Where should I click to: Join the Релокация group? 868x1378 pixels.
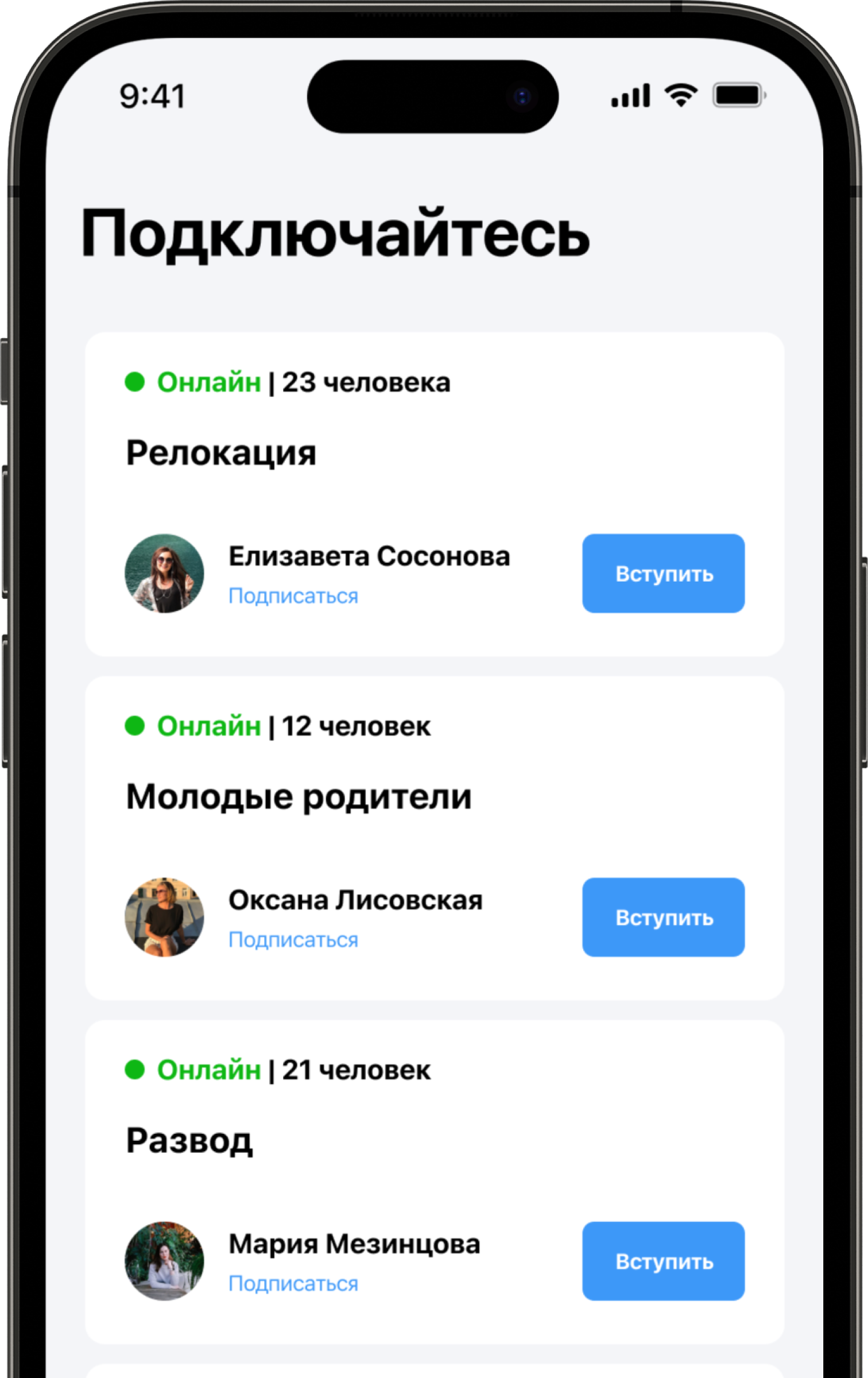[663, 573]
